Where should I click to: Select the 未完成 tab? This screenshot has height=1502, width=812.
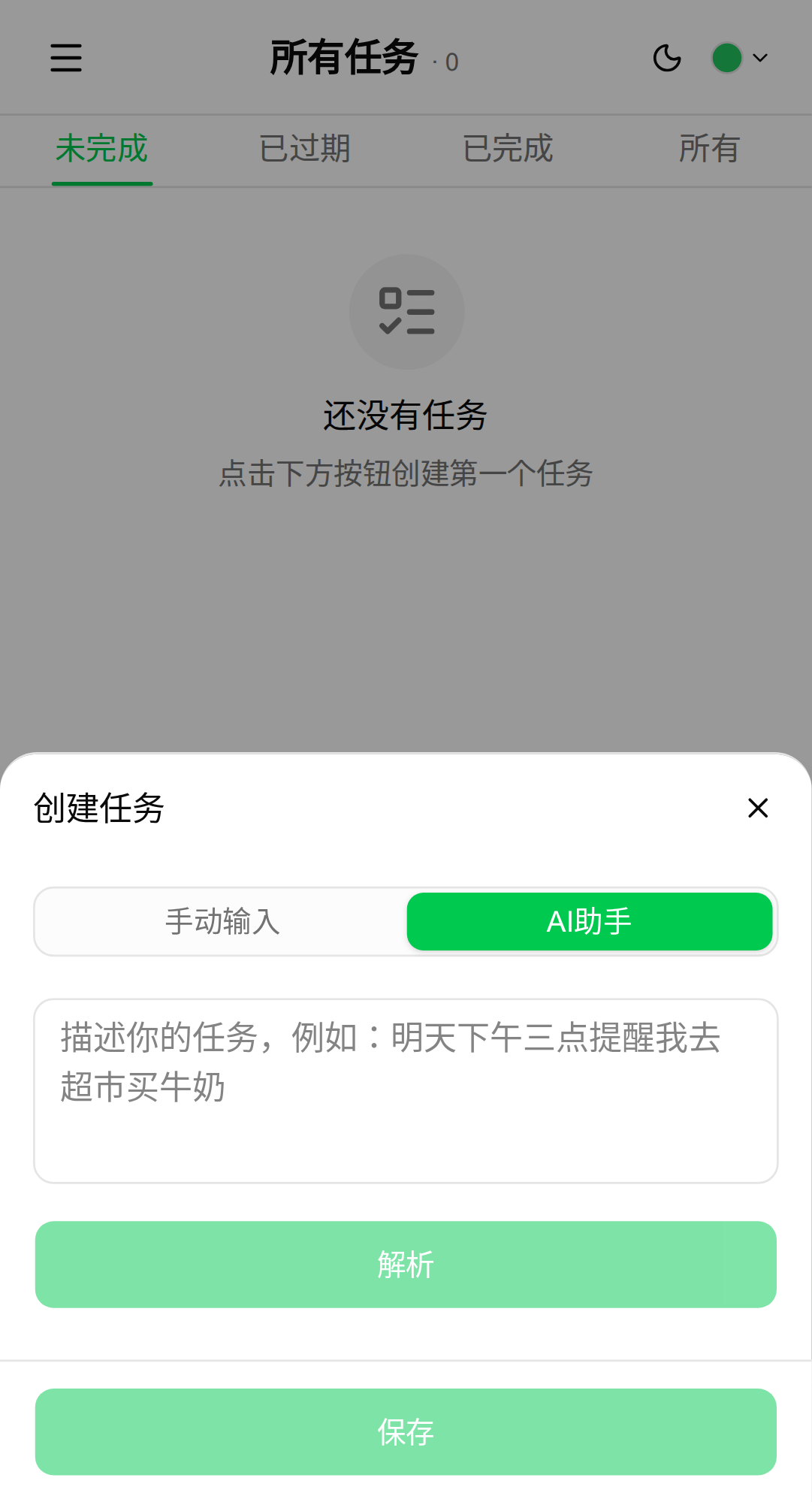(101, 149)
